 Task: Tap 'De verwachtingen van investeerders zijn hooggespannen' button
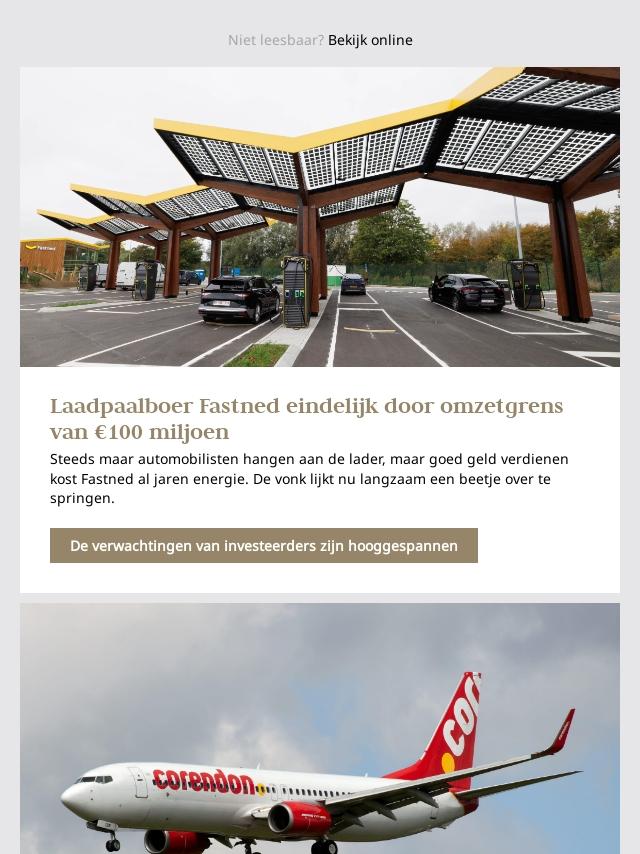pos(264,546)
